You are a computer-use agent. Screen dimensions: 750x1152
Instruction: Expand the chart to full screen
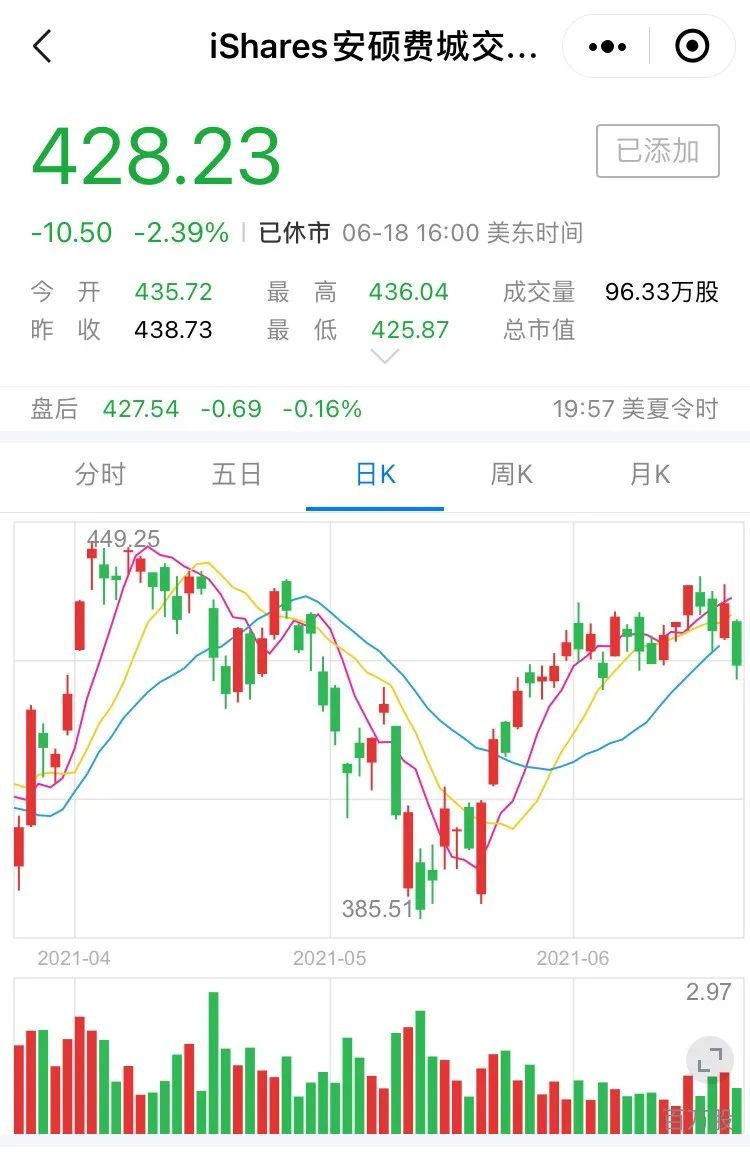[710, 1059]
